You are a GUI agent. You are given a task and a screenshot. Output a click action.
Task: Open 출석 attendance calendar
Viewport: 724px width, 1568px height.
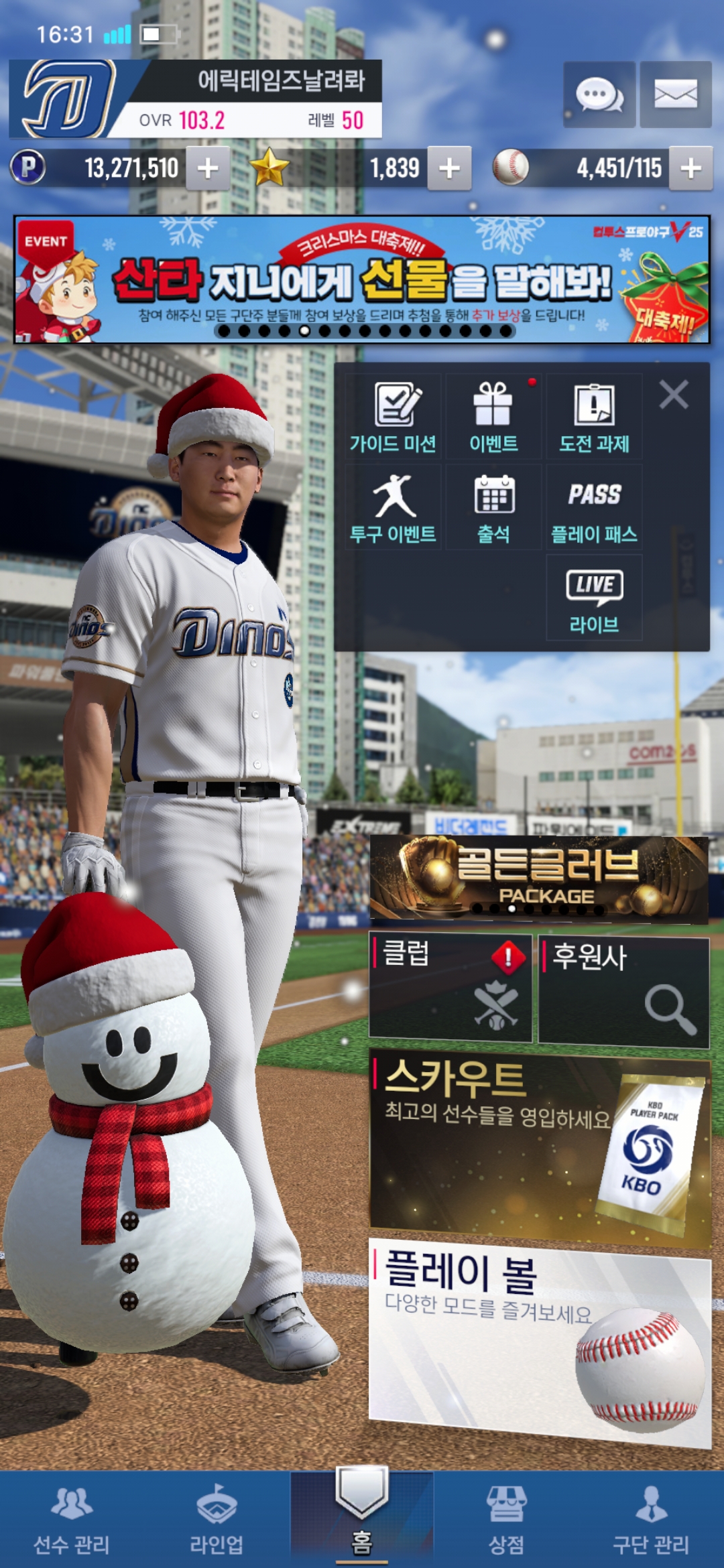[493, 507]
